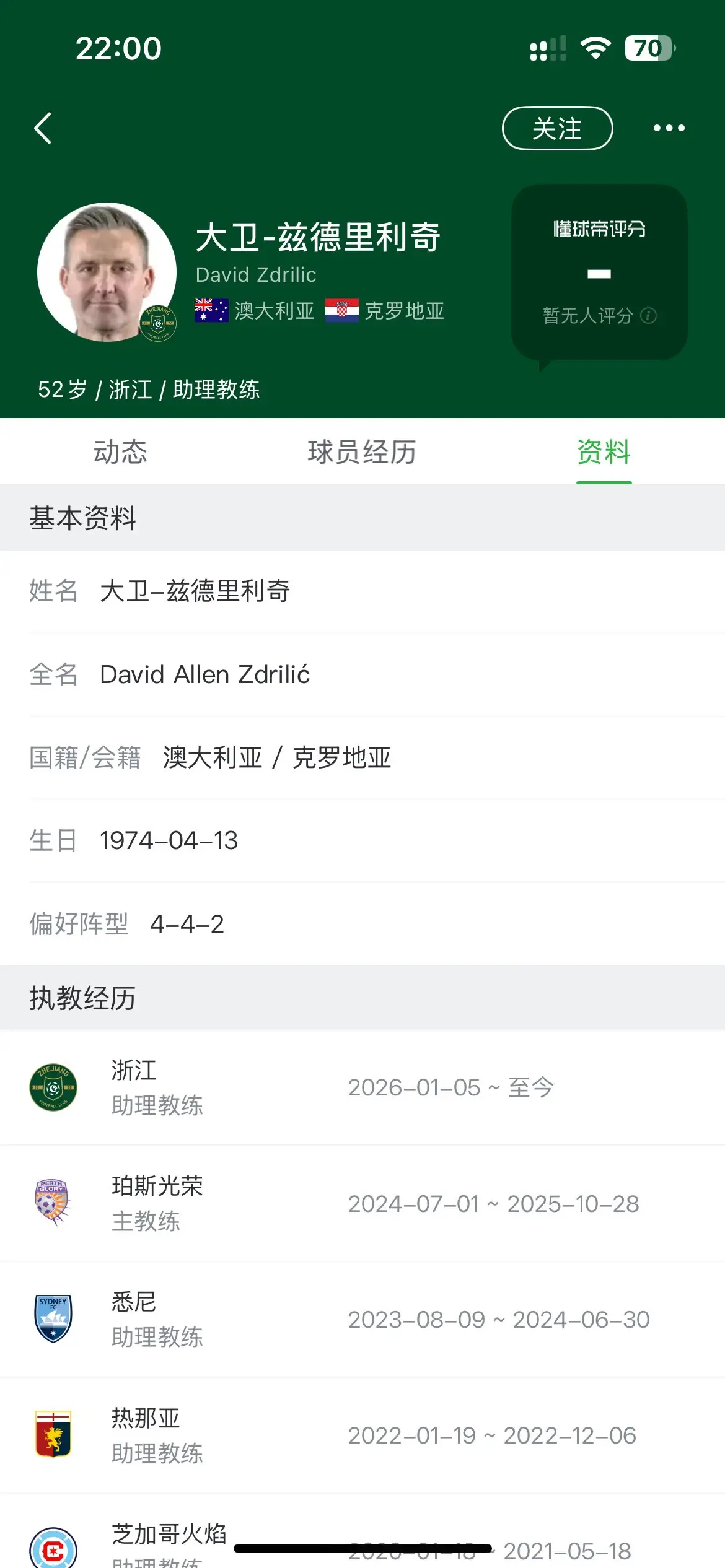Screen dimensions: 725x1568
Task: Open the three-dot overflow menu
Action: tap(669, 128)
